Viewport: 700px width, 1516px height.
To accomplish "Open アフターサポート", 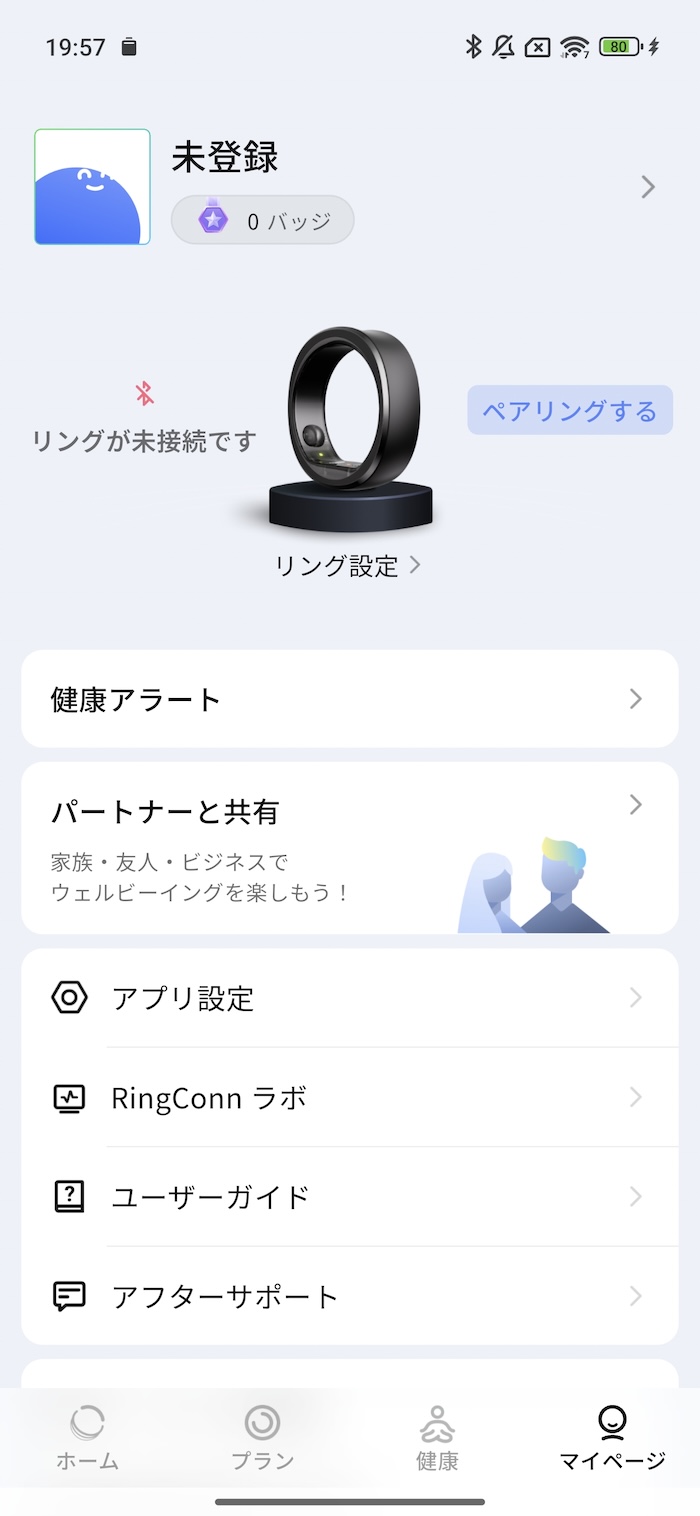I will [x=350, y=1297].
